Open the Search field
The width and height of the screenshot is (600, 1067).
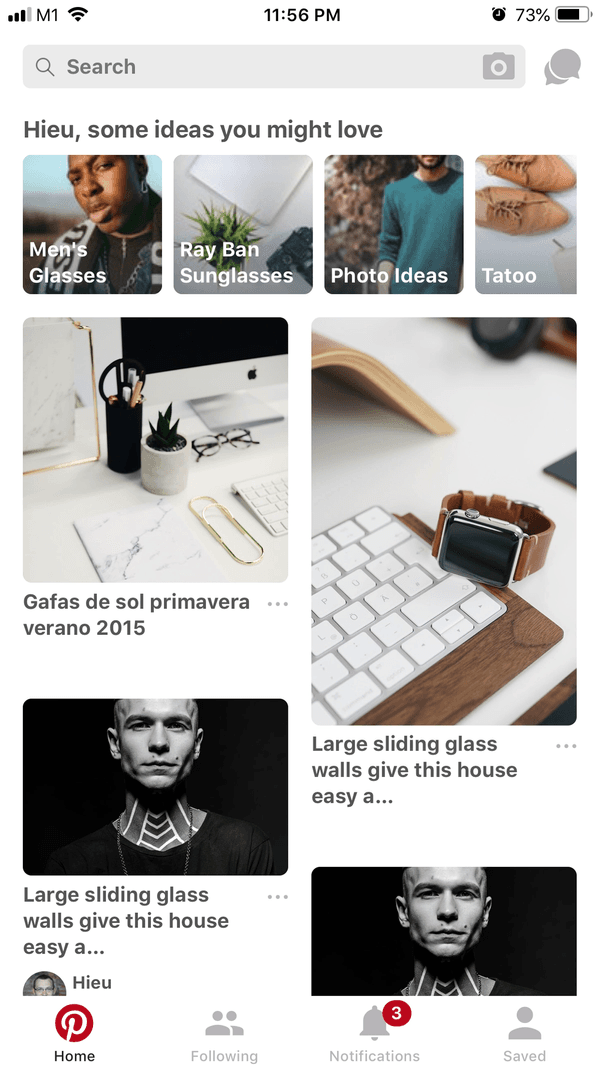click(273, 67)
